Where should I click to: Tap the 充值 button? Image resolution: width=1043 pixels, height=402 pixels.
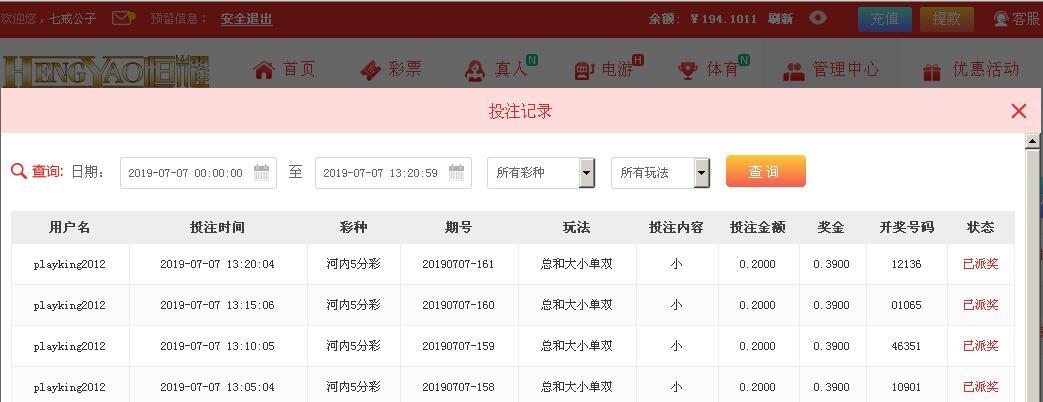[x=885, y=19]
